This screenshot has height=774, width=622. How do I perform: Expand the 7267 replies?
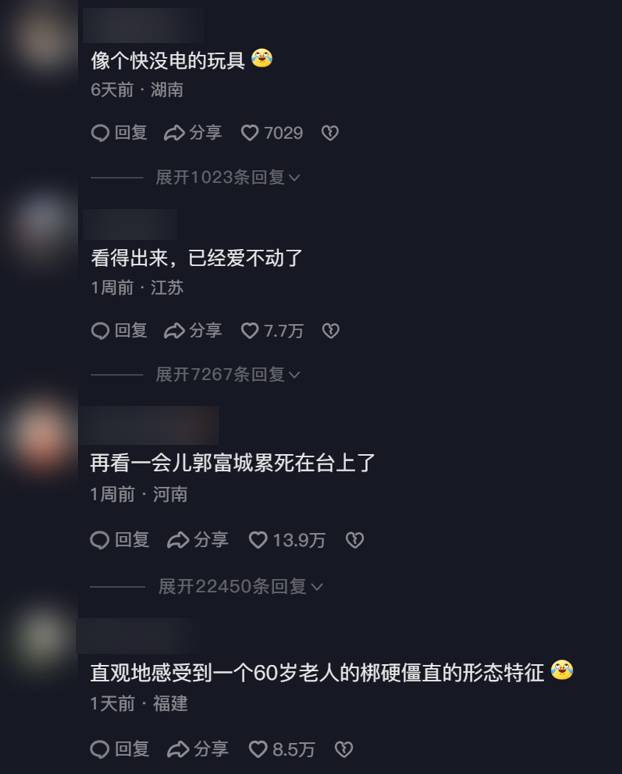[x=228, y=375]
